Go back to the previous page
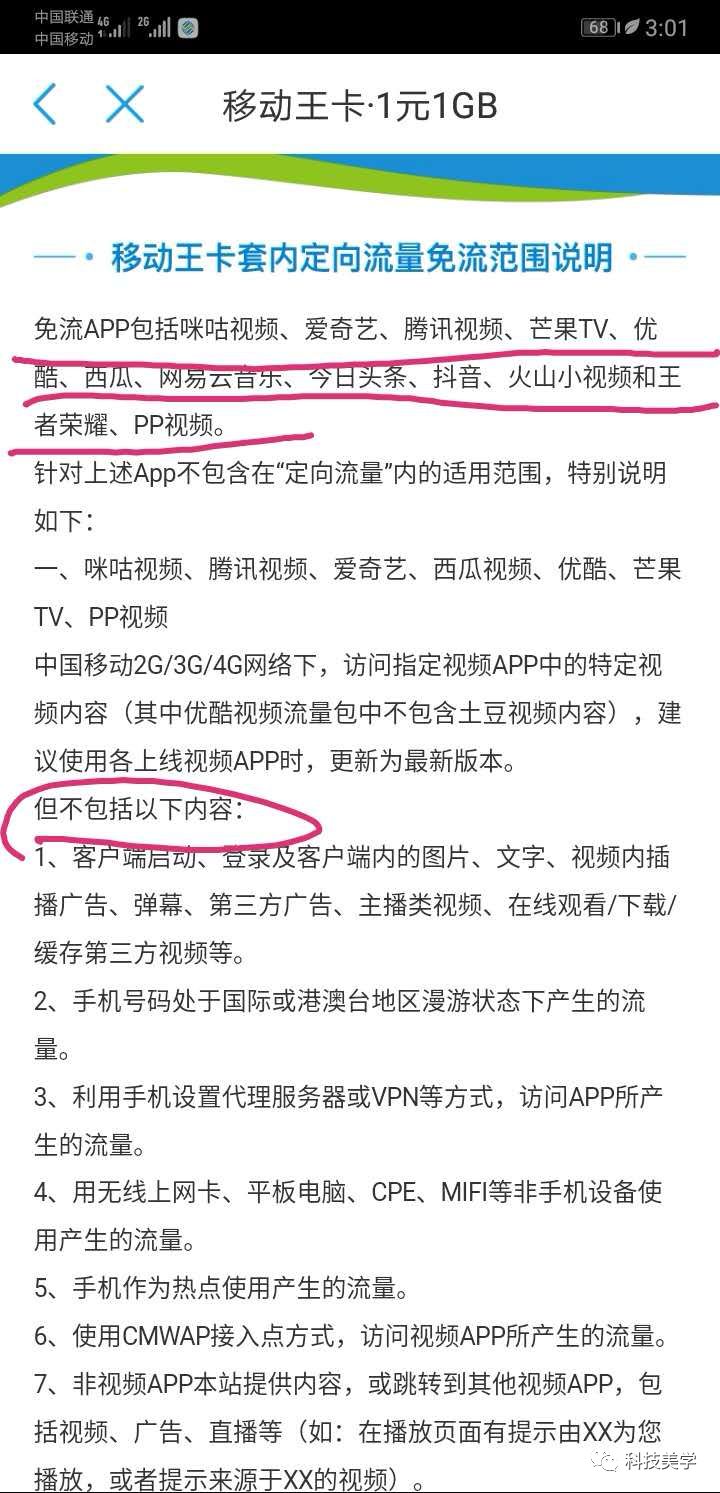Screen dimensions: 720x1493 [x=45, y=105]
